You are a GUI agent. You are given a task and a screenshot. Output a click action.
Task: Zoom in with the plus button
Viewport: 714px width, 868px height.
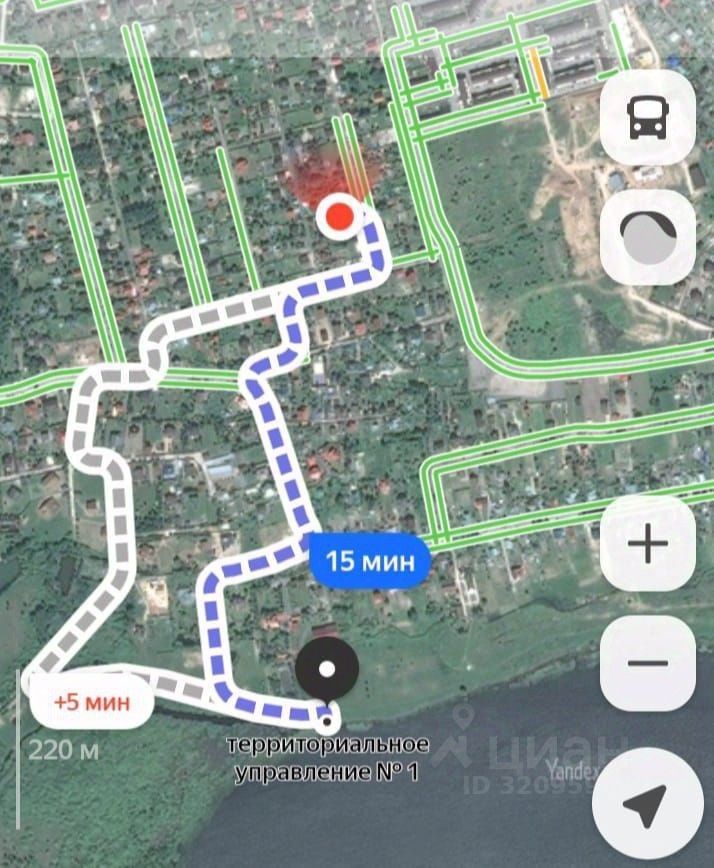tap(647, 545)
